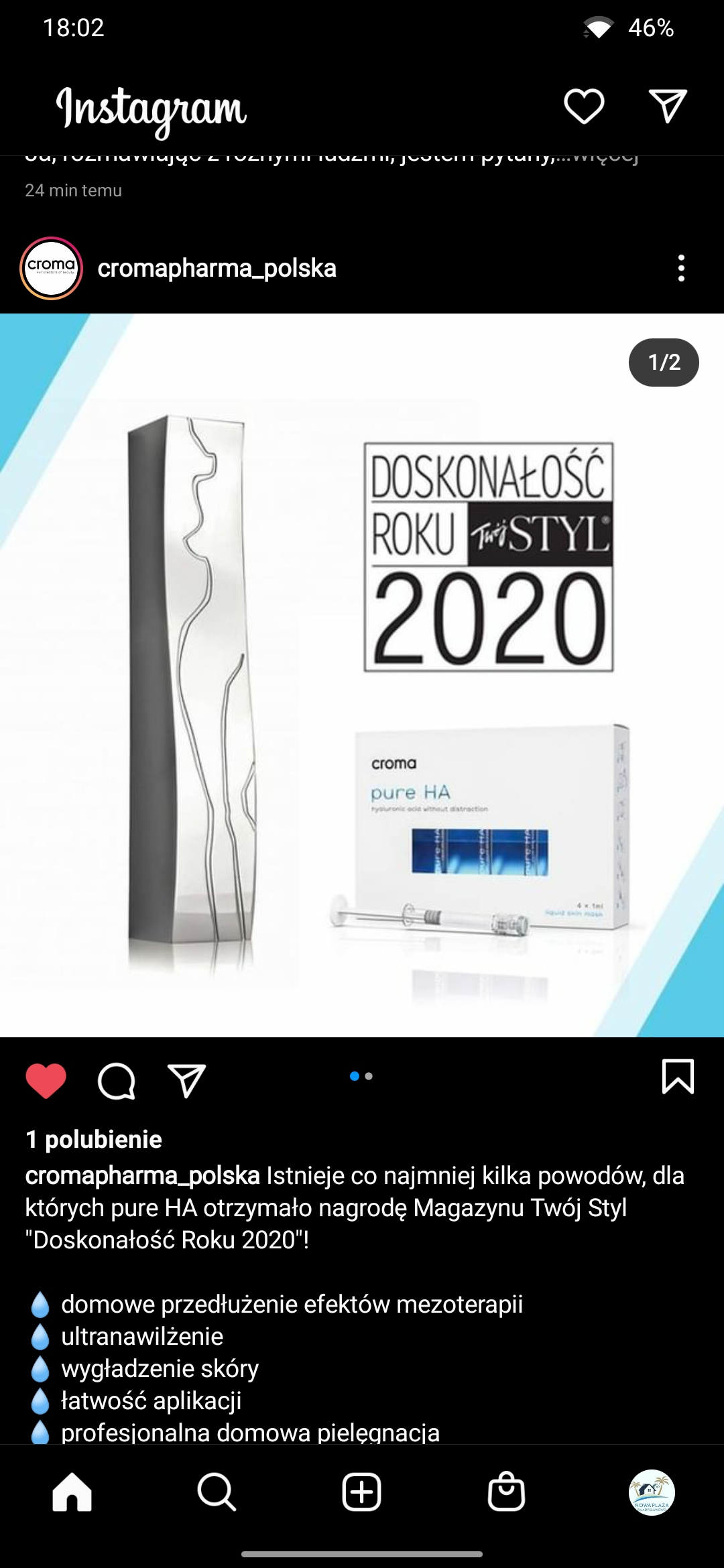
Task: Open the activity heart in top bar
Action: [x=584, y=107]
